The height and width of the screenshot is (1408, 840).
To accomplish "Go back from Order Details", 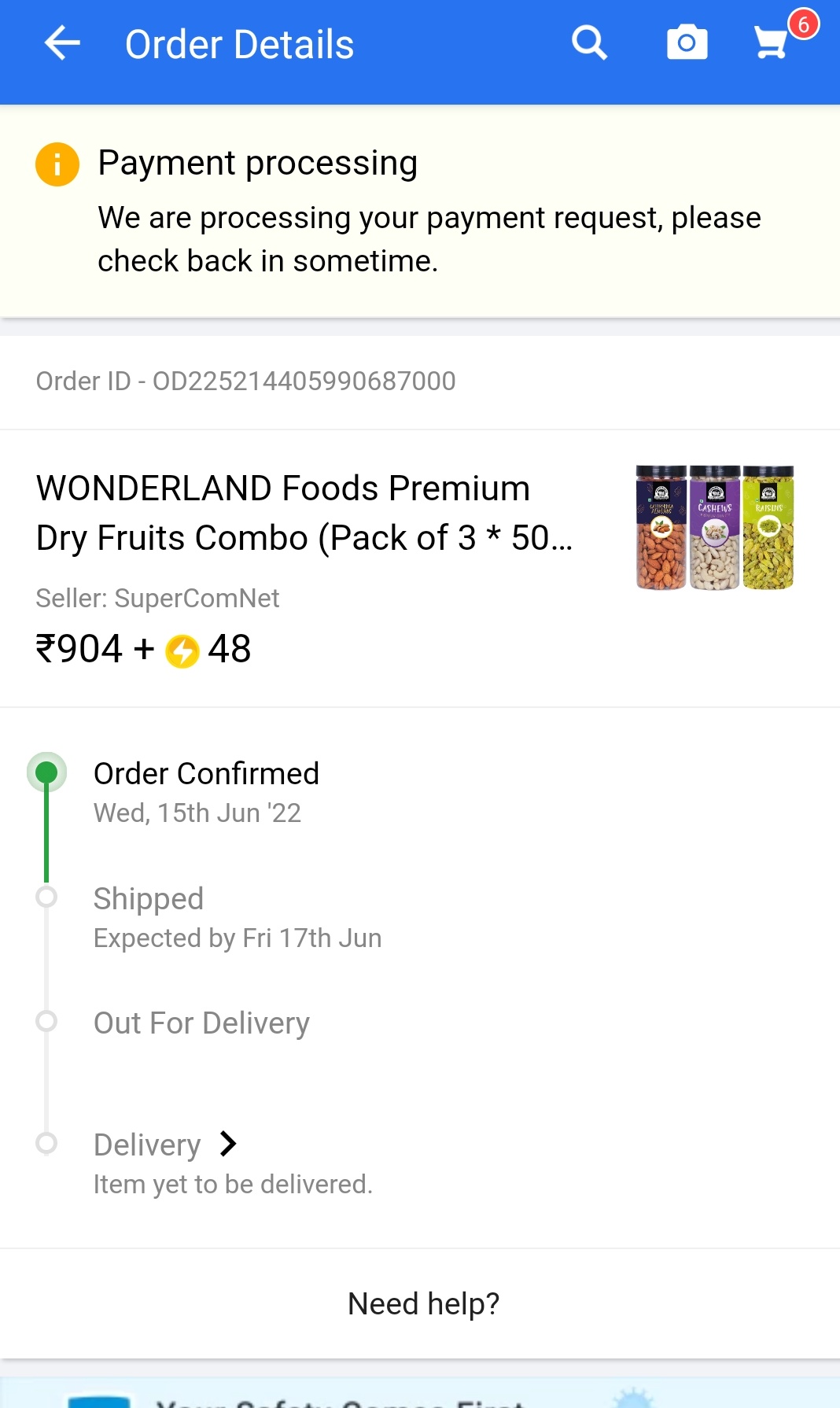I will point(62,43).
